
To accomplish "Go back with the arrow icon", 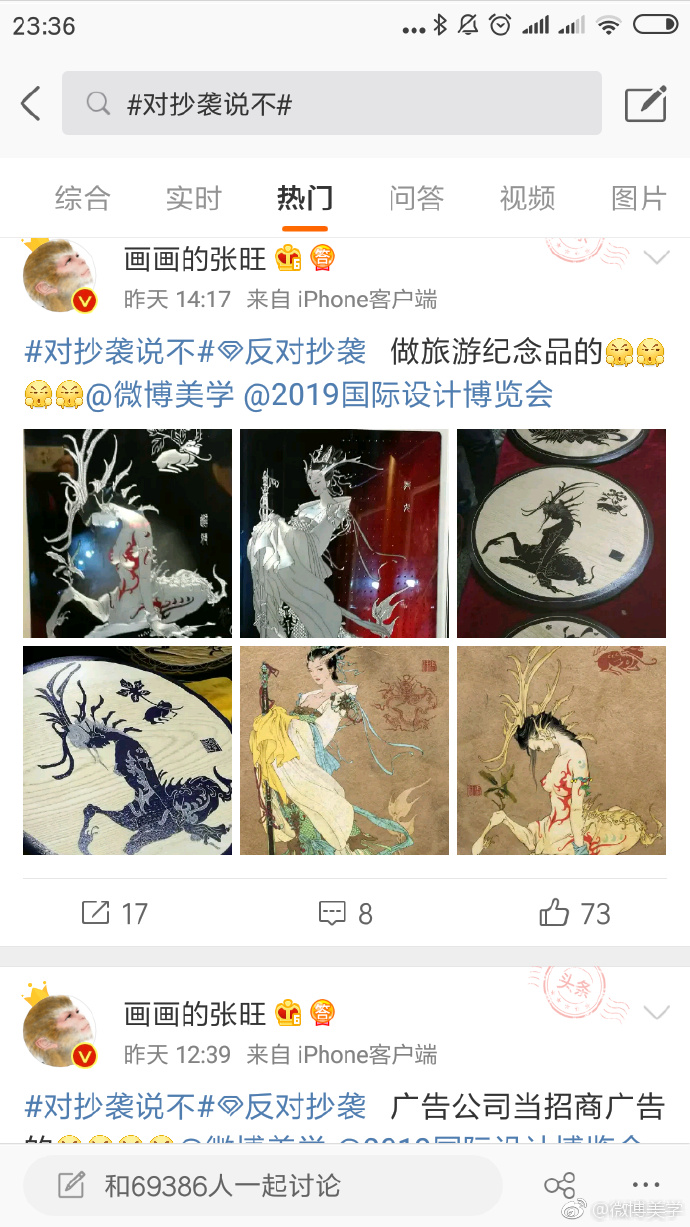I will (x=31, y=103).
